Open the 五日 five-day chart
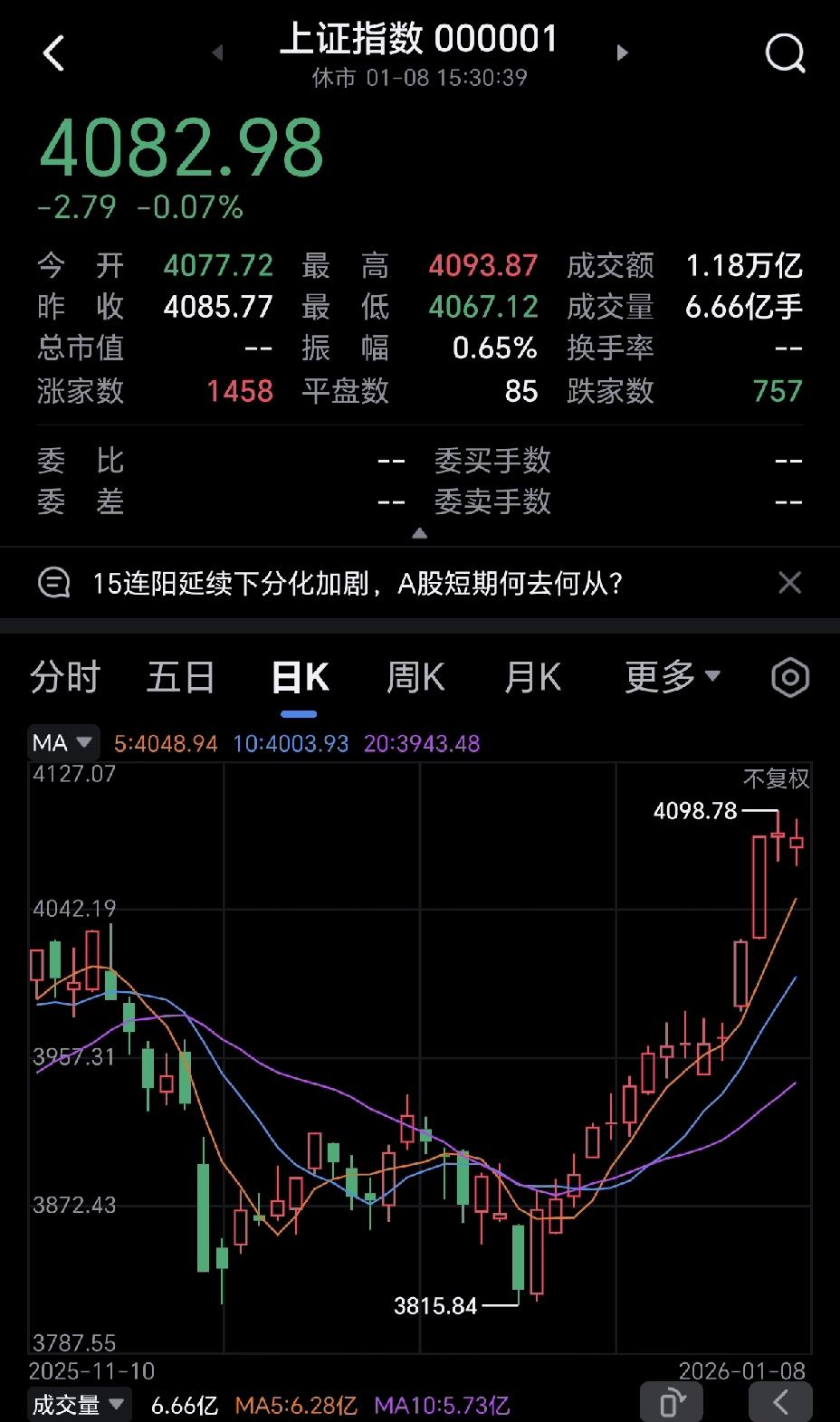The width and height of the screenshot is (840, 1422). pyautogui.click(x=179, y=676)
